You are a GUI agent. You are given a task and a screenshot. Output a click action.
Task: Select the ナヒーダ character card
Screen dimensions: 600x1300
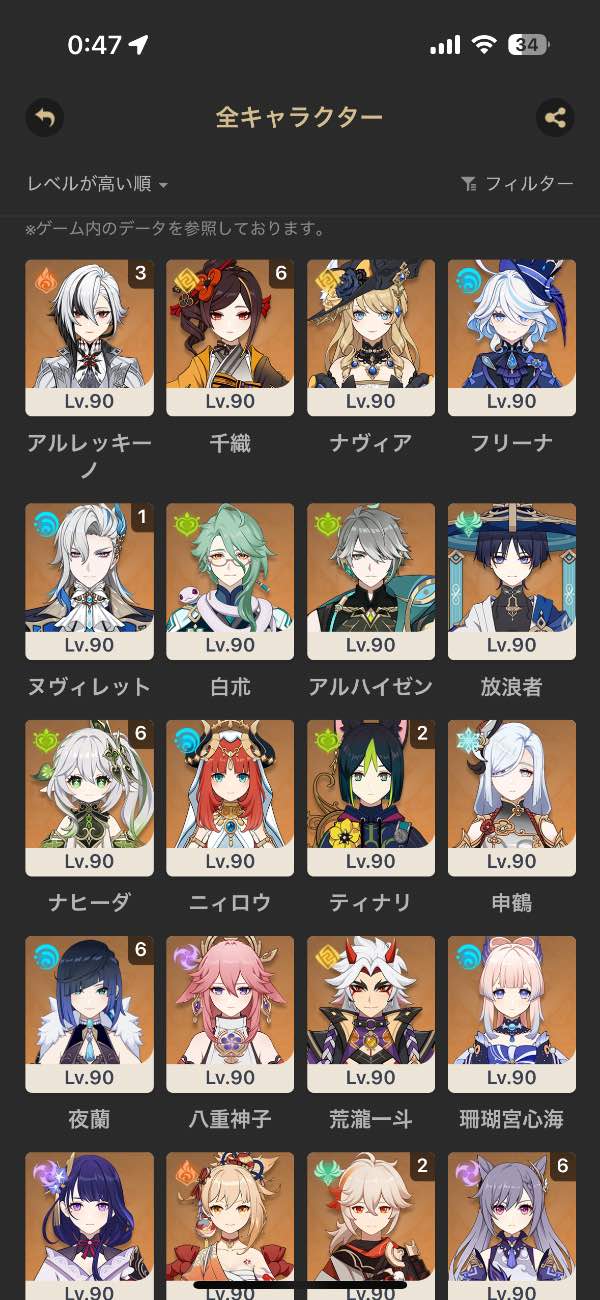pos(90,798)
